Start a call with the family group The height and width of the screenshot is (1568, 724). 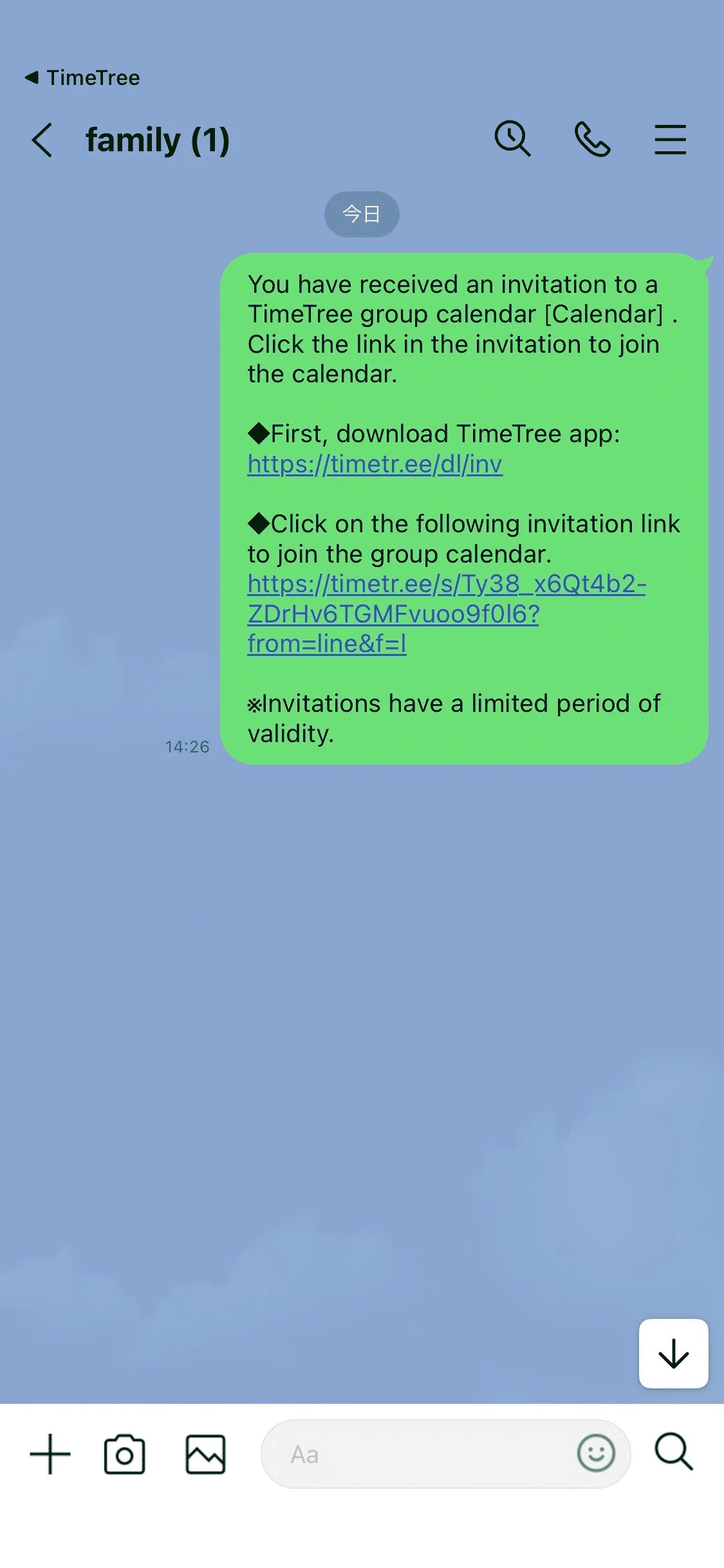point(592,139)
